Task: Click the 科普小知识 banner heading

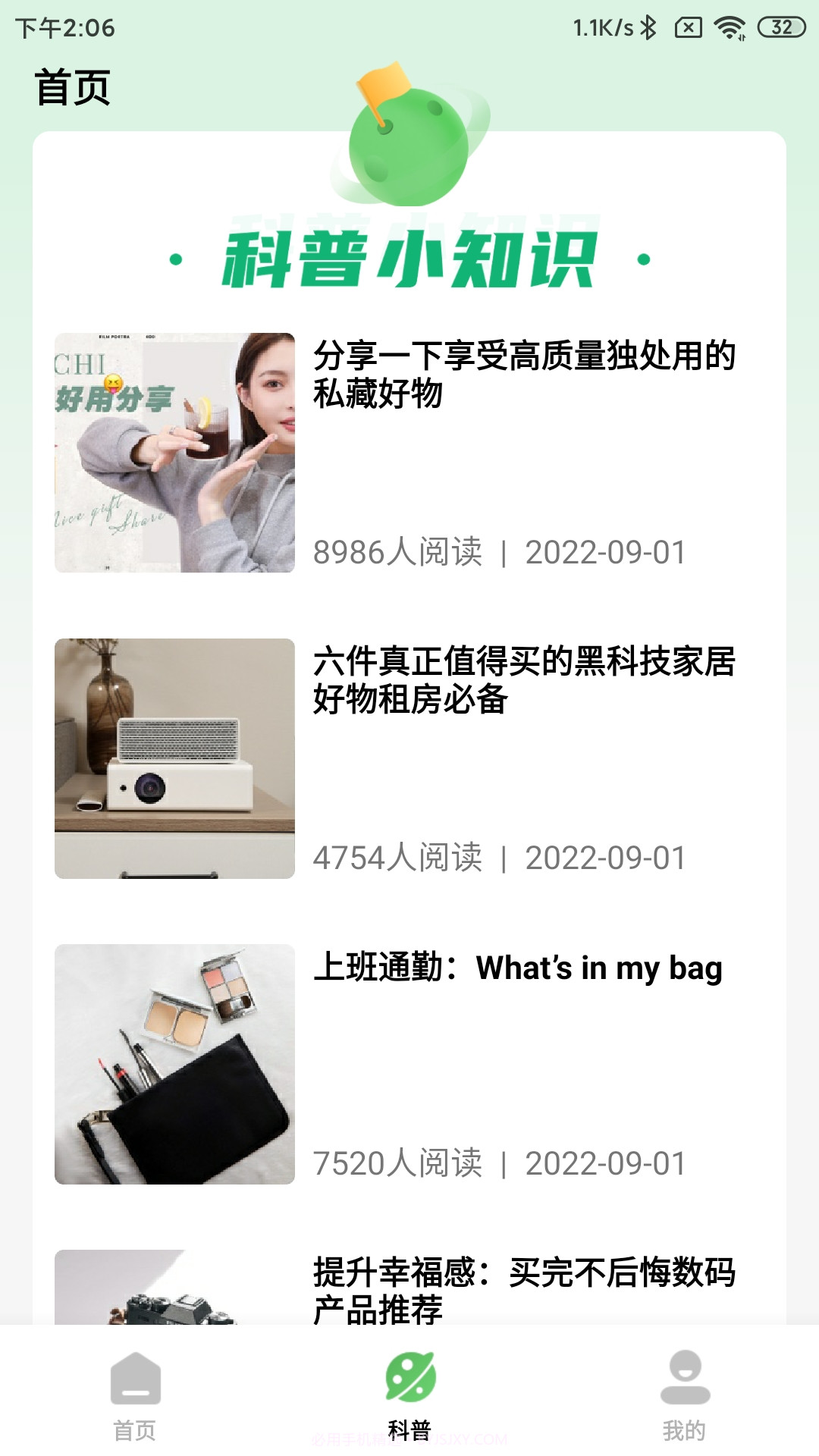Action: pyautogui.click(x=409, y=258)
